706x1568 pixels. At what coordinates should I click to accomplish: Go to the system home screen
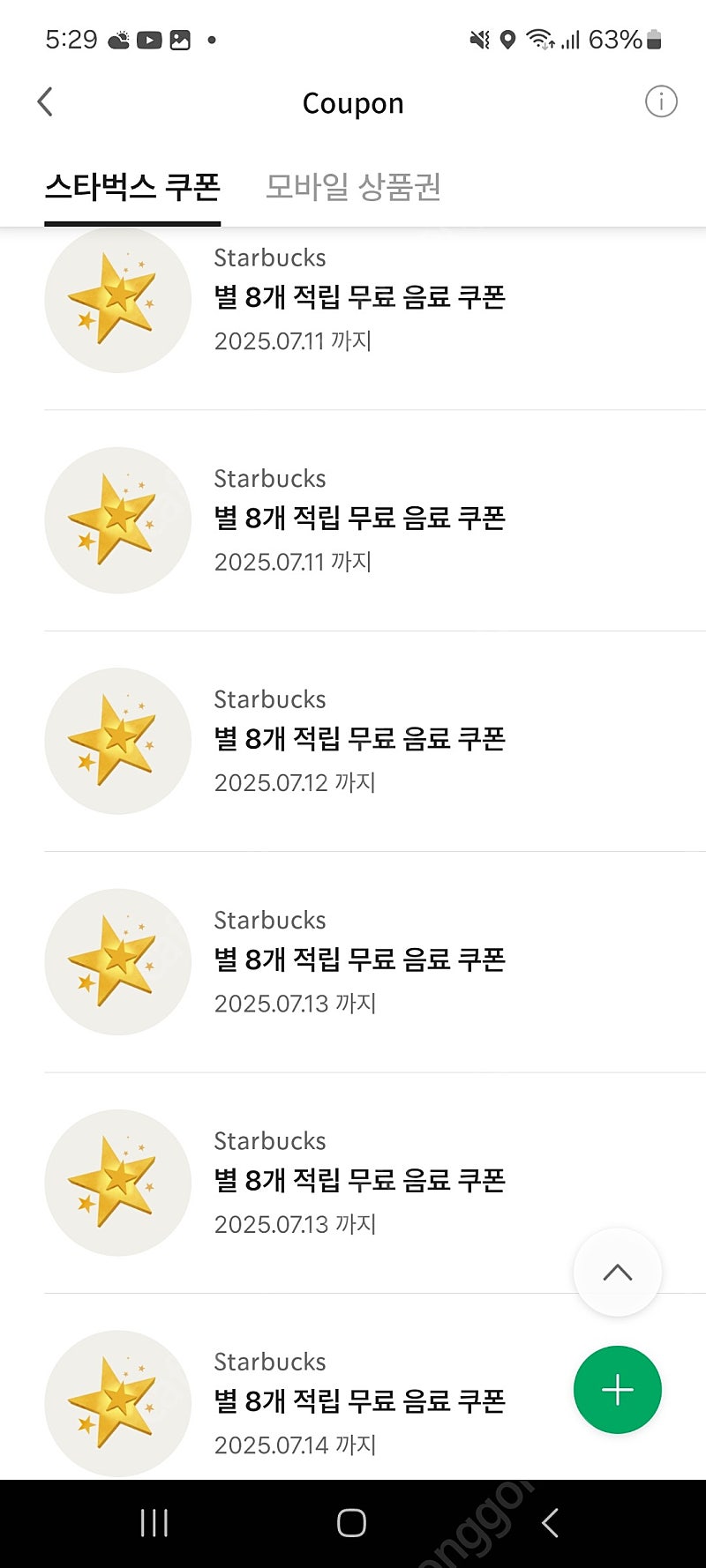coord(351,1523)
